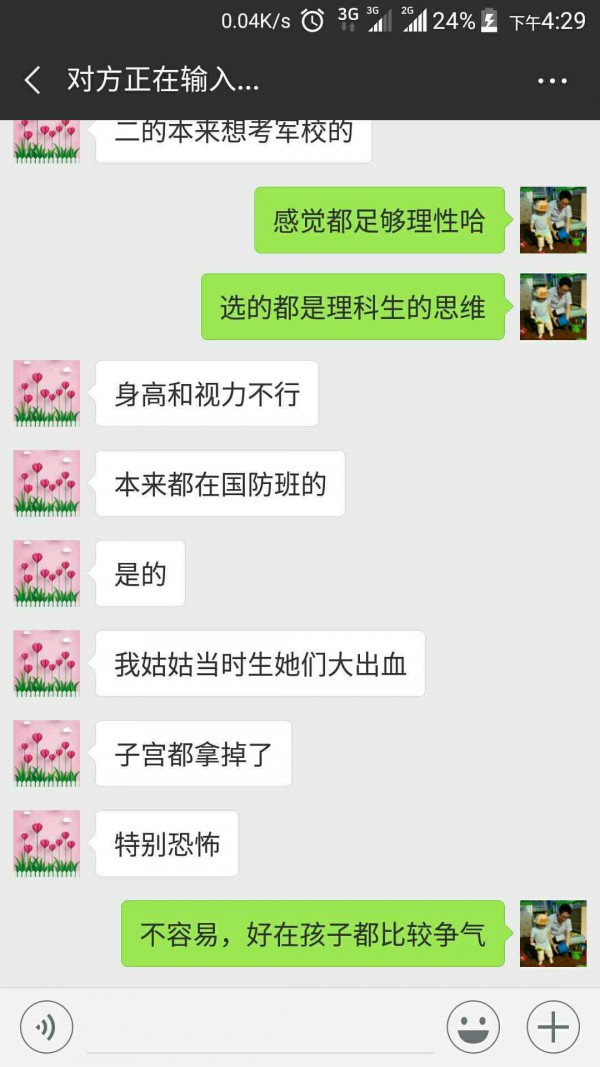The height and width of the screenshot is (1067, 600).
Task: Open the chat info overflow menu
Action: pyautogui.click(x=552, y=81)
